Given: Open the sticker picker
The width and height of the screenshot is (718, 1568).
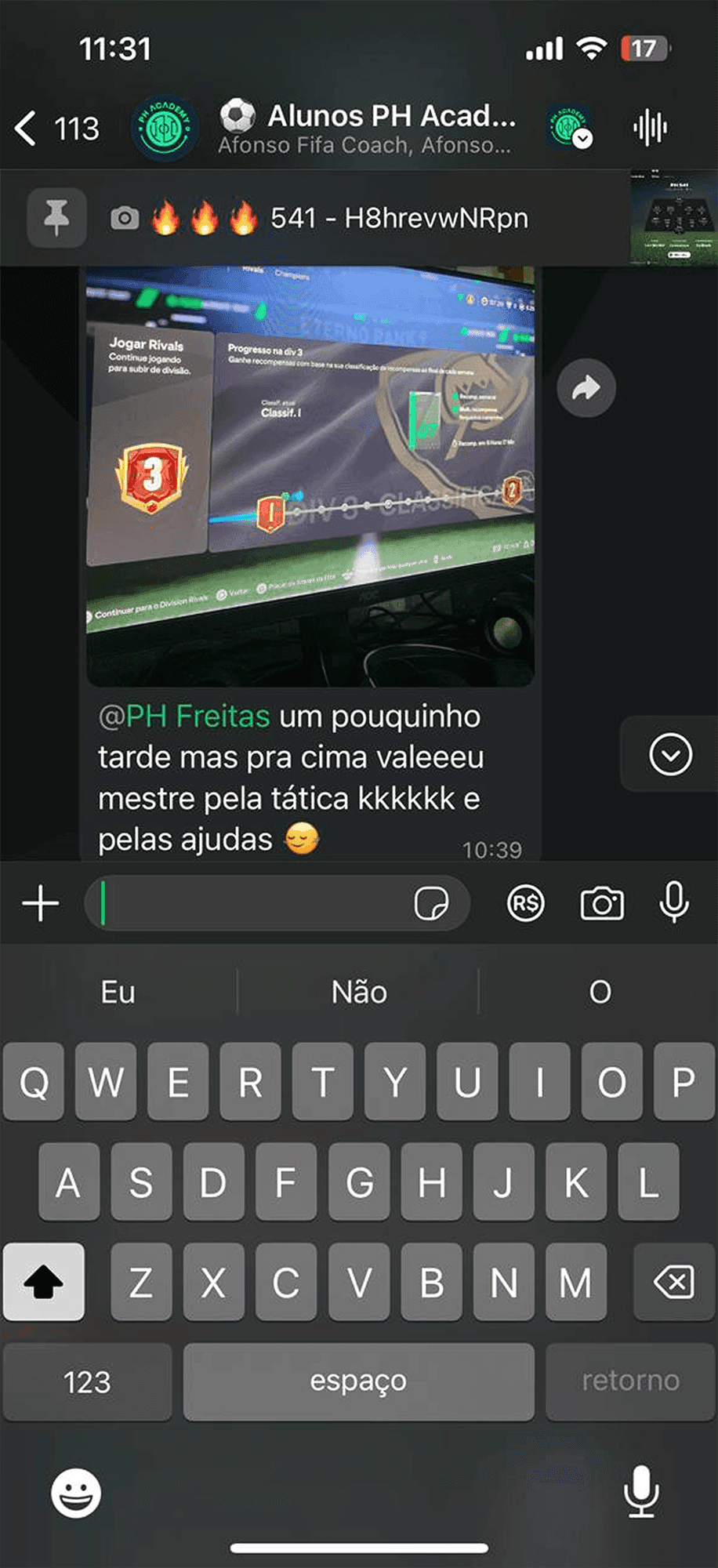Looking at the screenshot, I should (431, 903).
